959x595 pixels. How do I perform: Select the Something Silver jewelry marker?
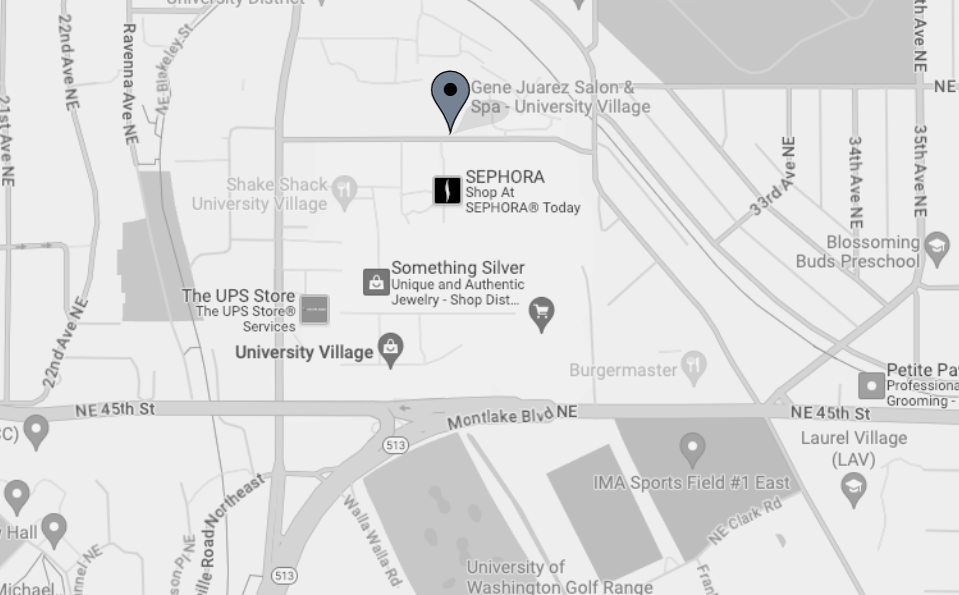(375, 282)
